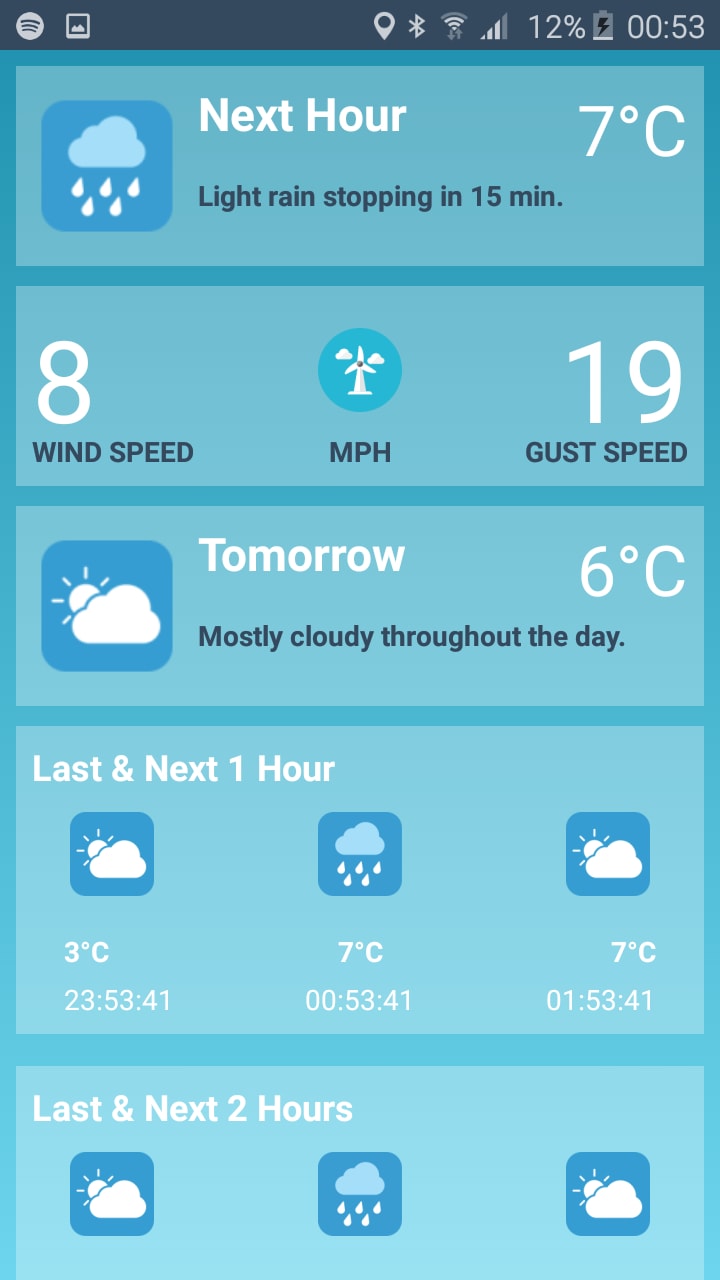Tap the Spotify icon in the status bar

pos(29,26)
